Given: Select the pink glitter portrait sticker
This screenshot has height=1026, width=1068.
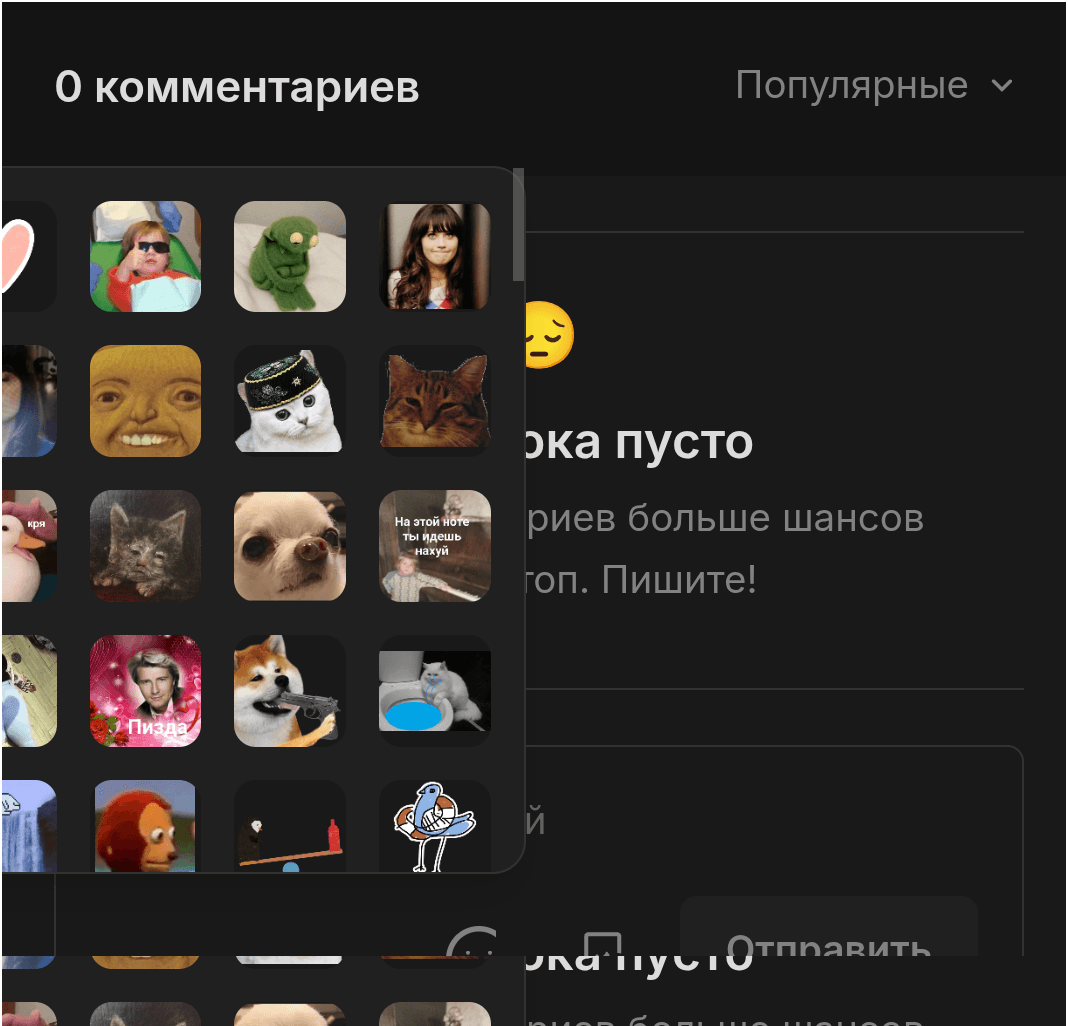Looking at the screenshot, I should pos(146,691).
